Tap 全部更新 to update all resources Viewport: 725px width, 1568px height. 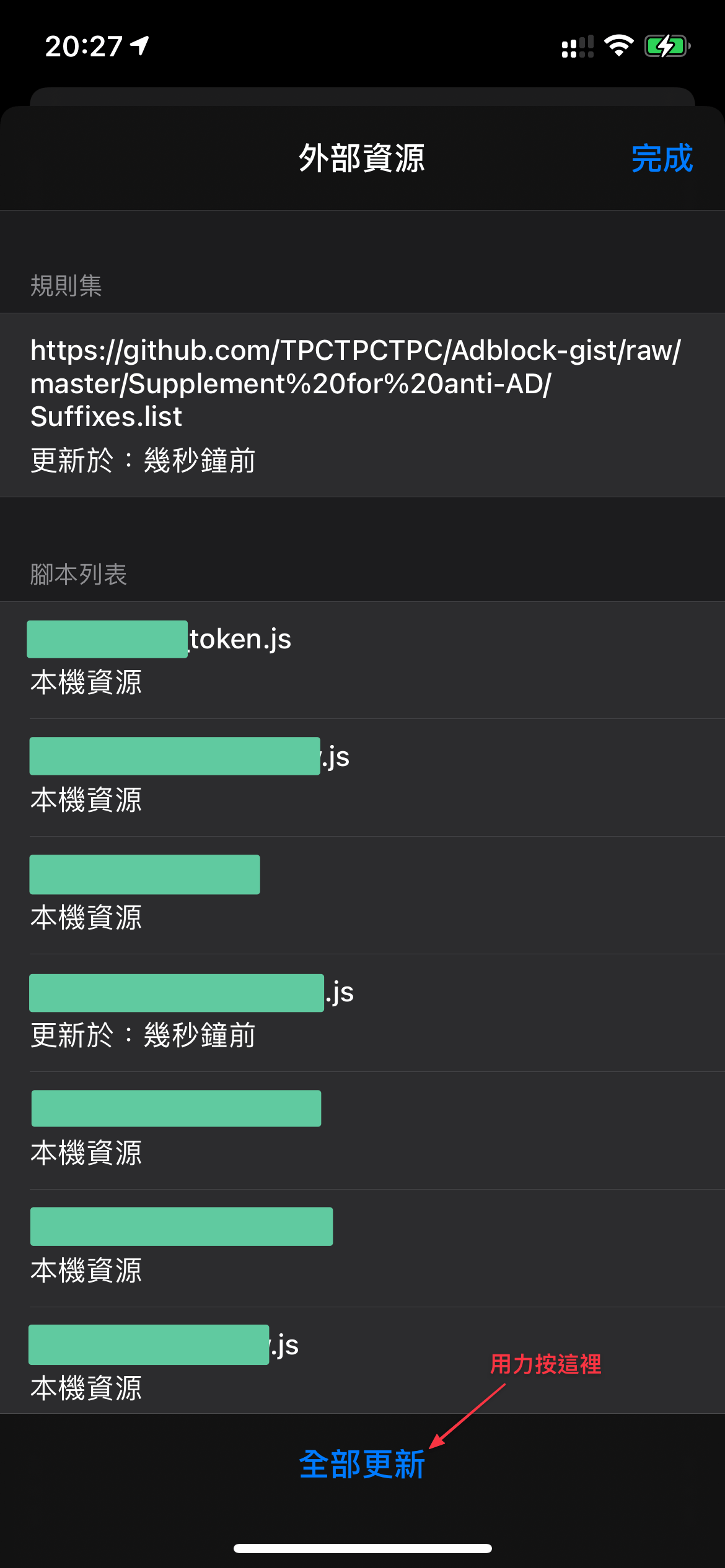click(362, 1465)
